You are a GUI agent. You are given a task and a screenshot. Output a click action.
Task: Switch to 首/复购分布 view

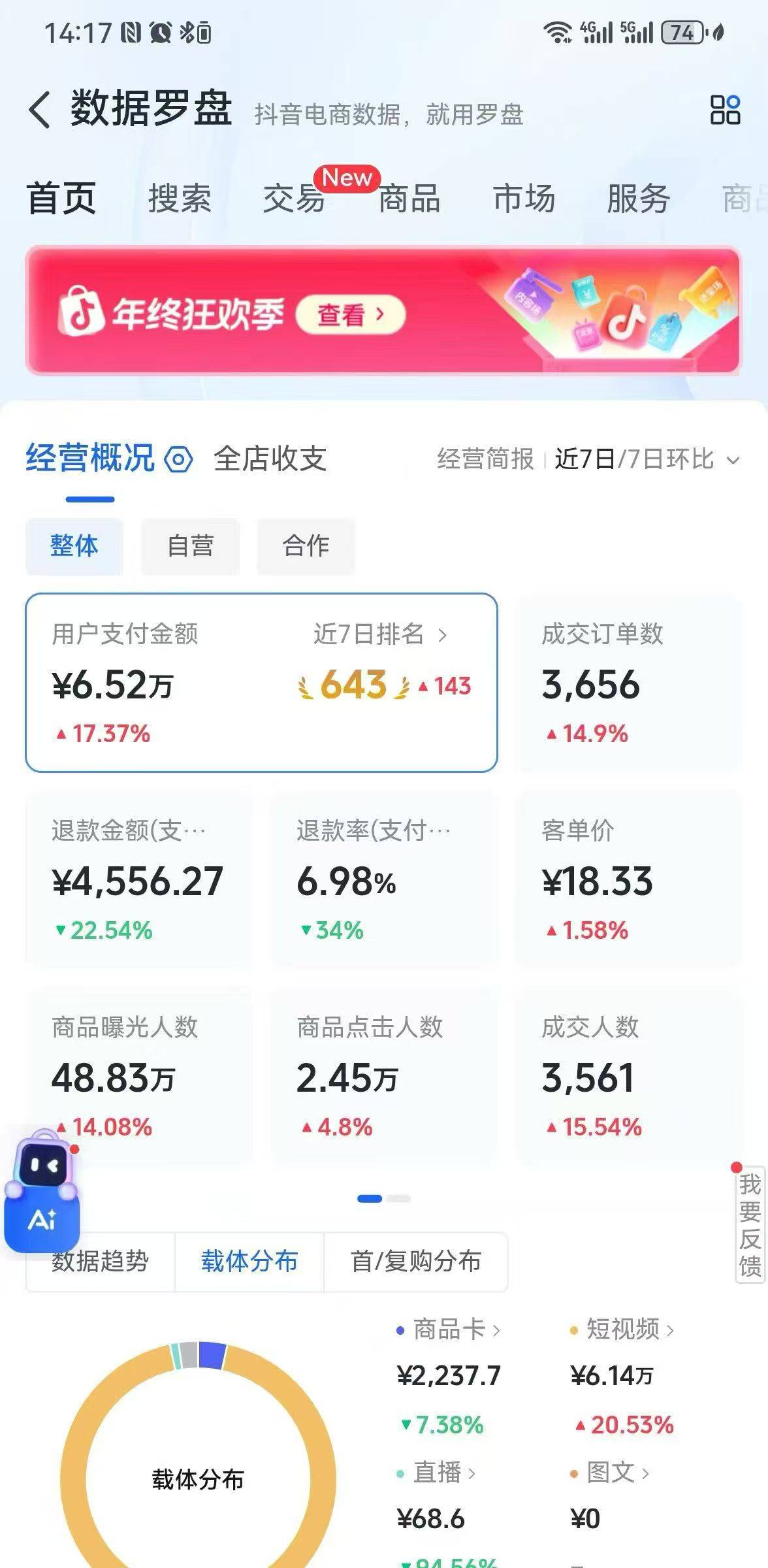coord(415,1262)
